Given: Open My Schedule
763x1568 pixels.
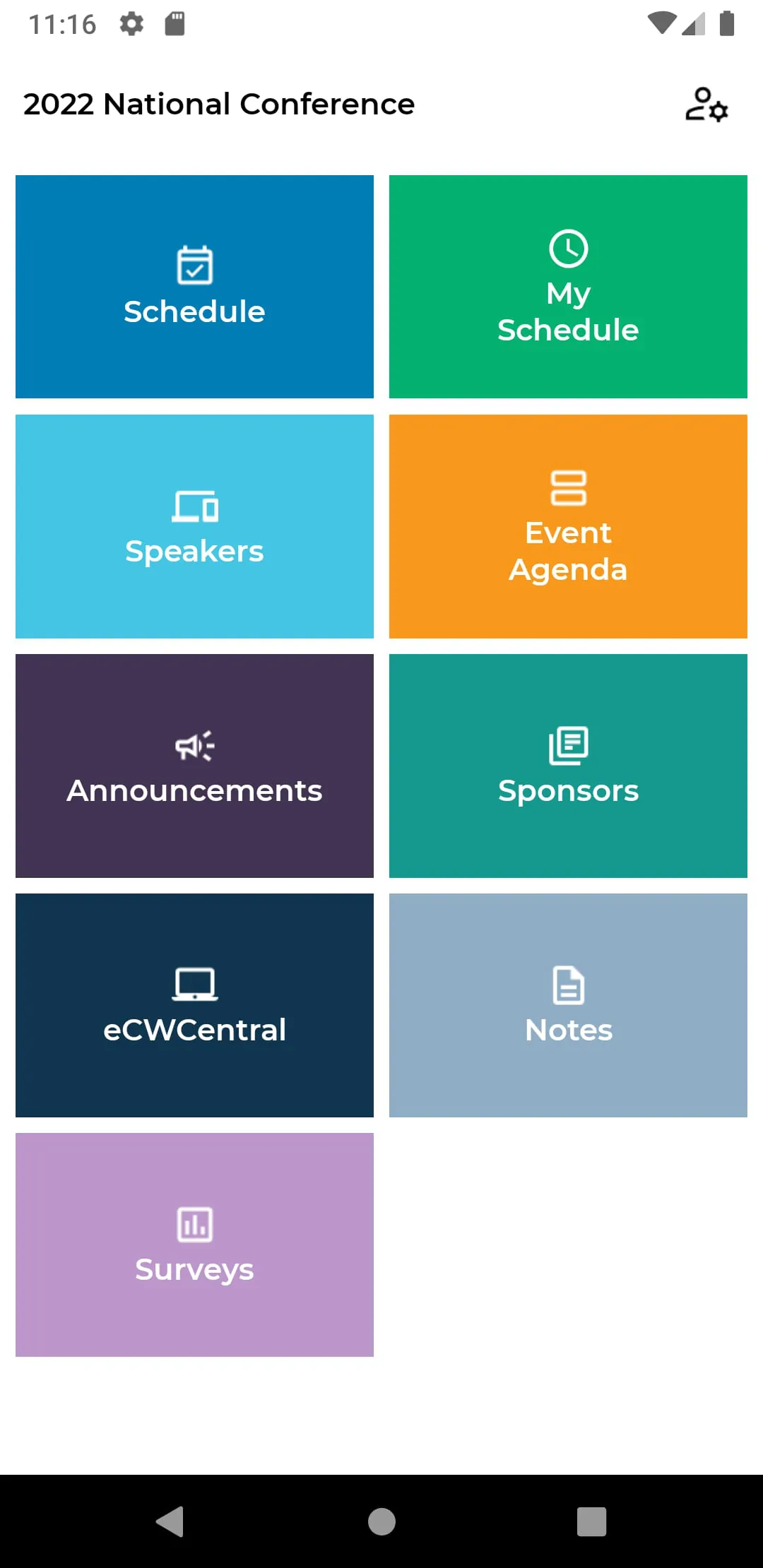Looking at the screenshot, I should coord(567,286).
